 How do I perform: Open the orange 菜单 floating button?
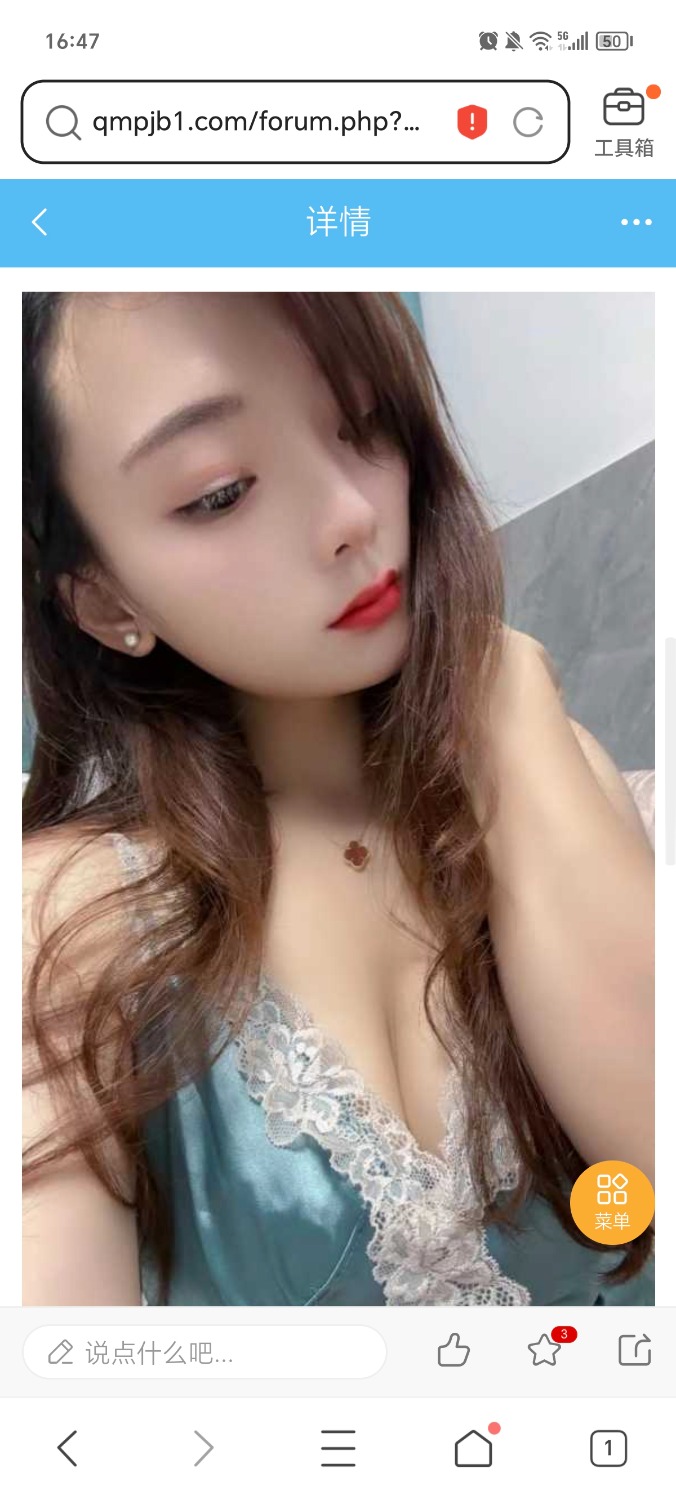[612, 1202]
